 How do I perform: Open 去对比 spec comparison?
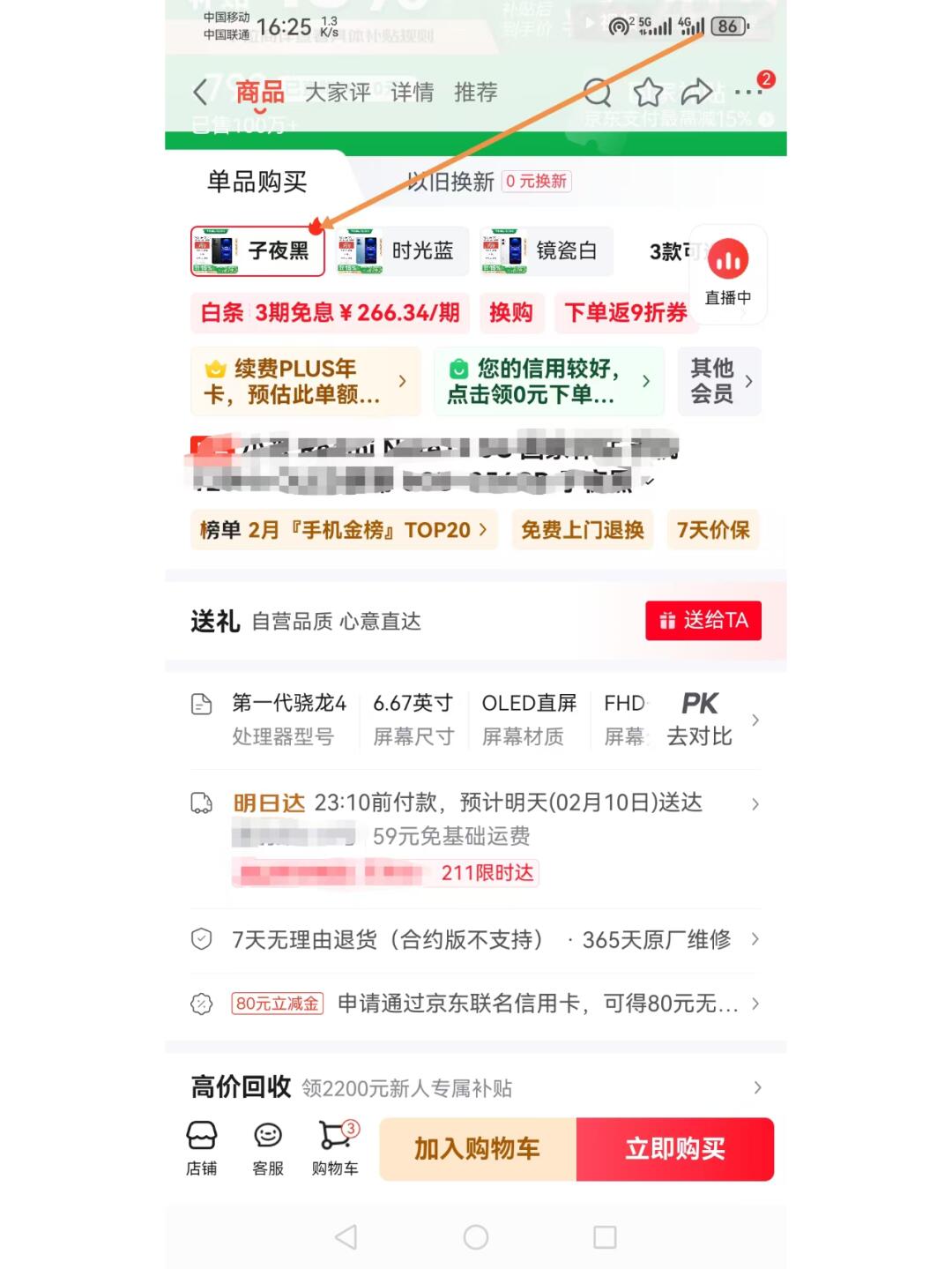click(x=700, y=720)
